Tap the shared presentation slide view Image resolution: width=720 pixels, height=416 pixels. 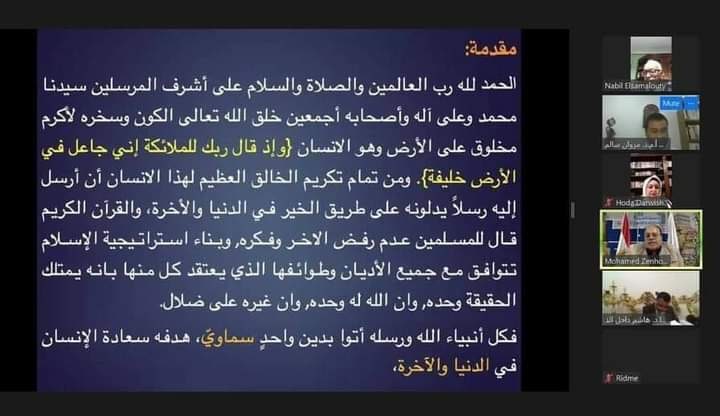(278, 210)
